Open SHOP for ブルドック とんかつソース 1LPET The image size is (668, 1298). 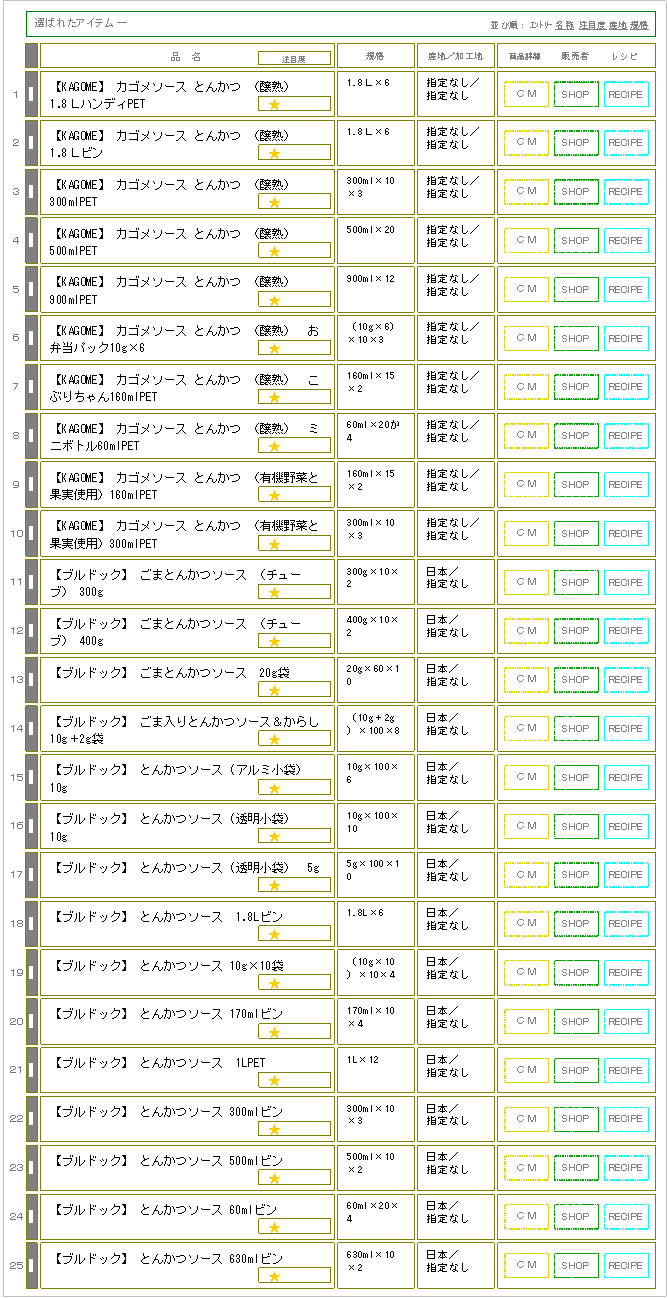click(x=576, y=1071)
